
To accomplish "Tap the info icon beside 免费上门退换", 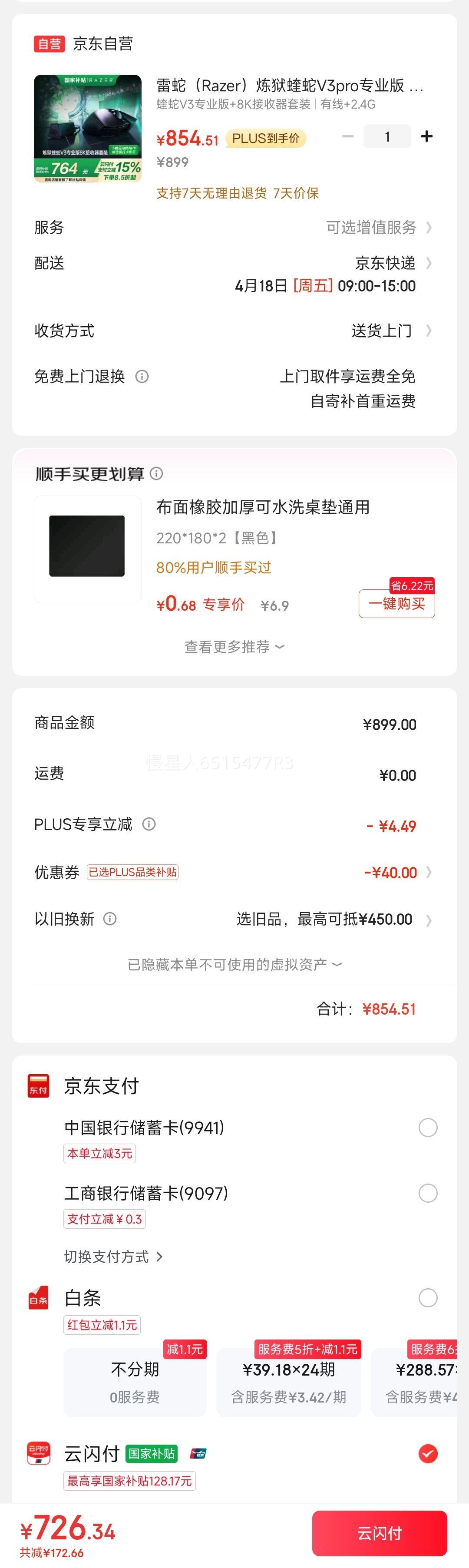I will coord(142,377).
